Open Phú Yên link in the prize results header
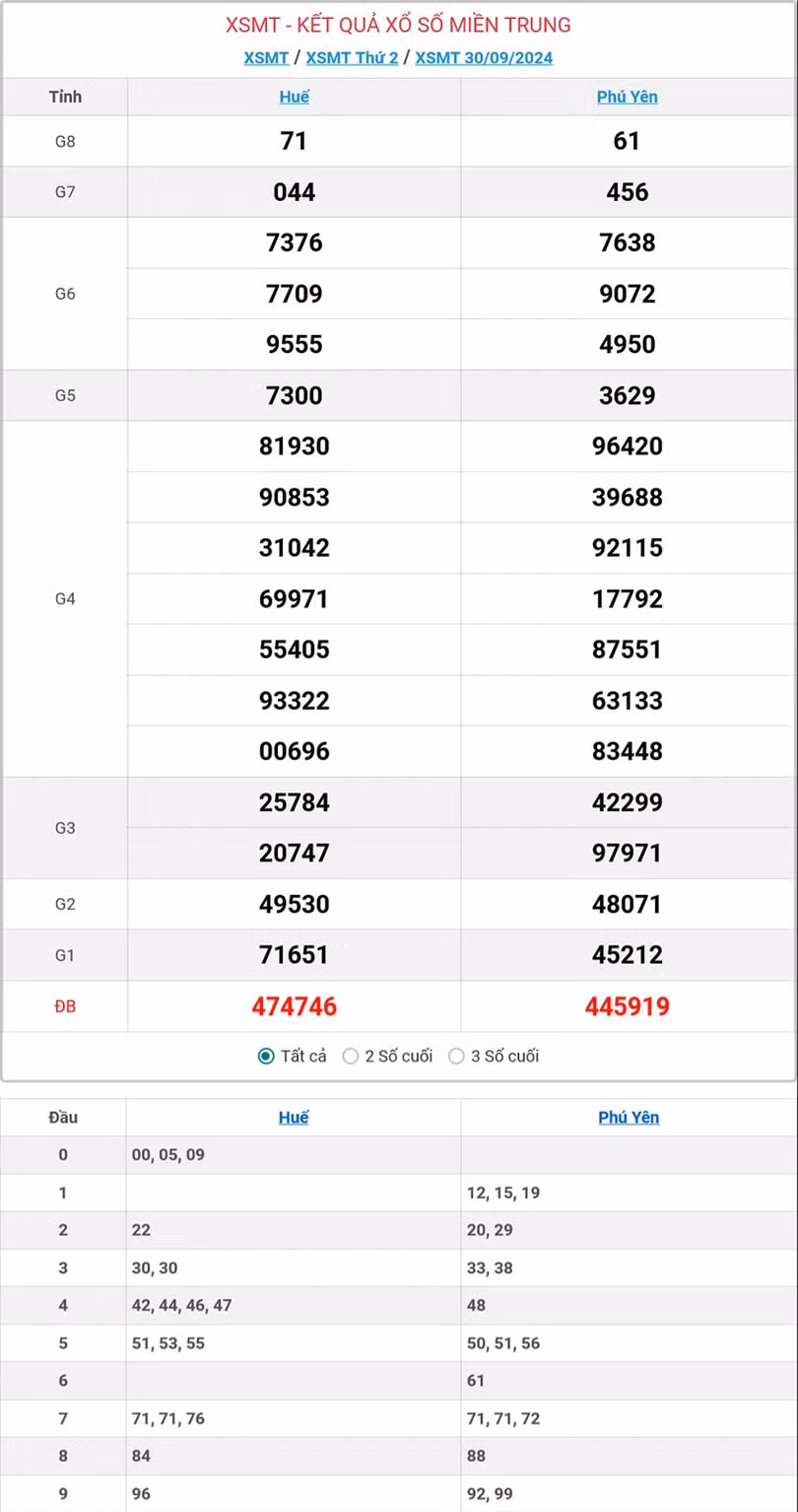 pos(627,97)
